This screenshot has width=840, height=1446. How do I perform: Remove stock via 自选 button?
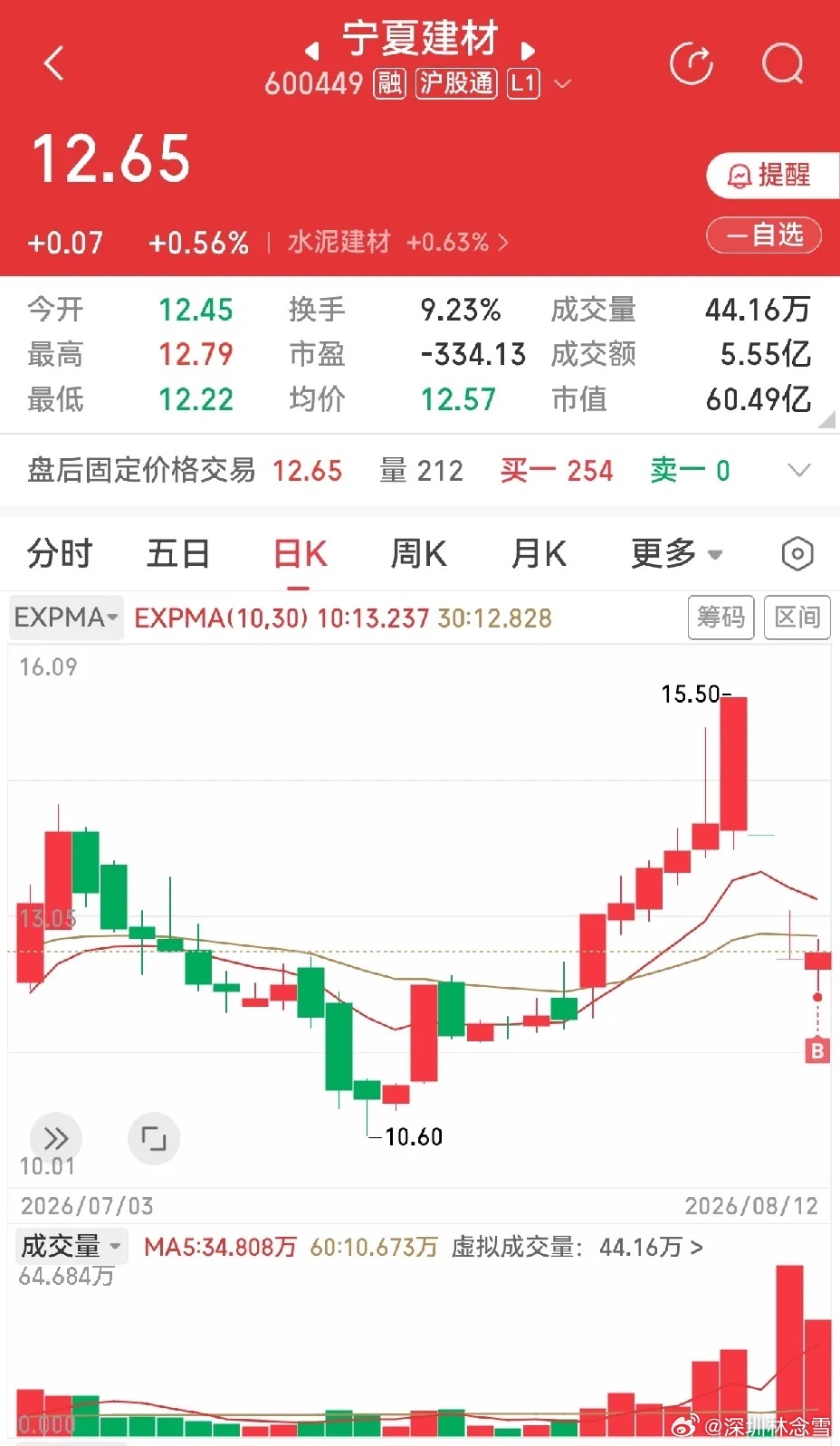(764, 235)
